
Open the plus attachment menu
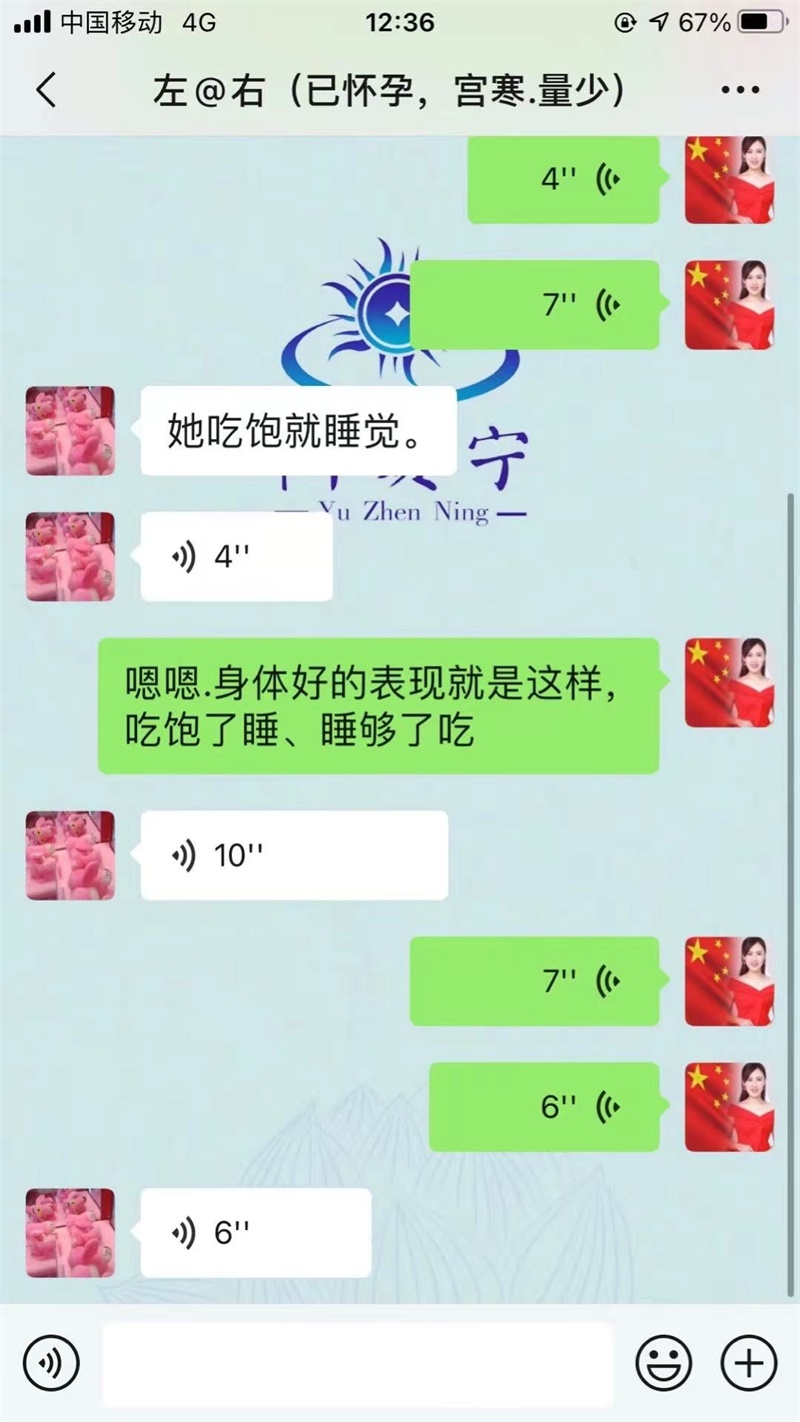point(749,1363)
